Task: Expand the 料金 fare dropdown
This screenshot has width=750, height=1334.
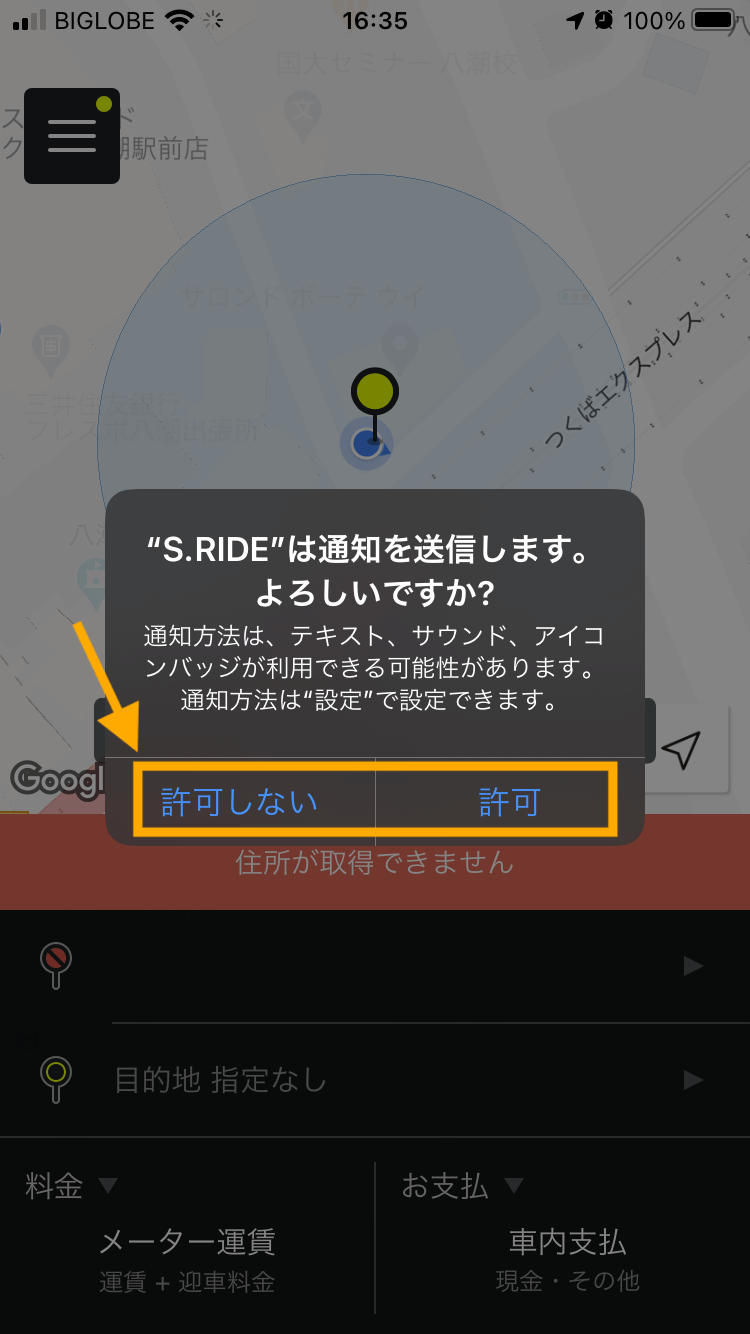Action: click(72, 1187)
